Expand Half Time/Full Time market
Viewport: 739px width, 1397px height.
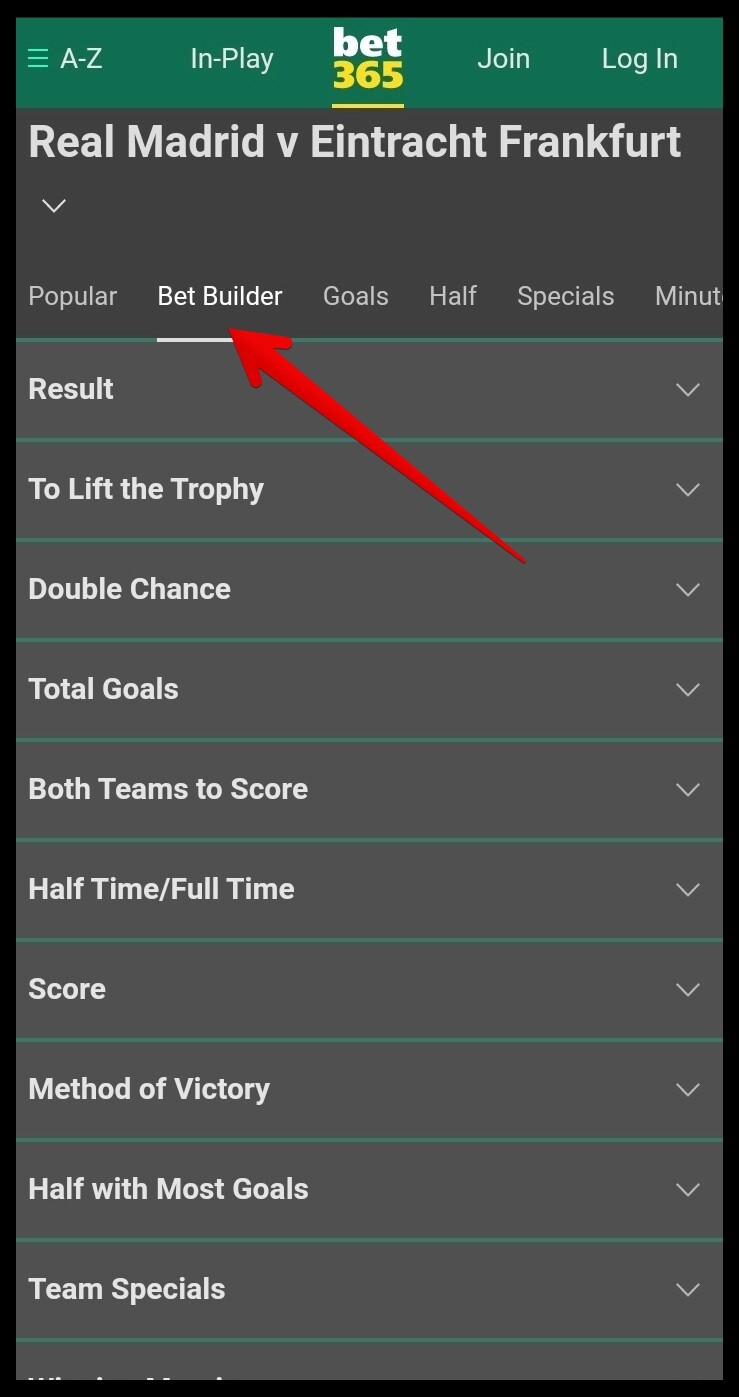click(x=369, y=889)
